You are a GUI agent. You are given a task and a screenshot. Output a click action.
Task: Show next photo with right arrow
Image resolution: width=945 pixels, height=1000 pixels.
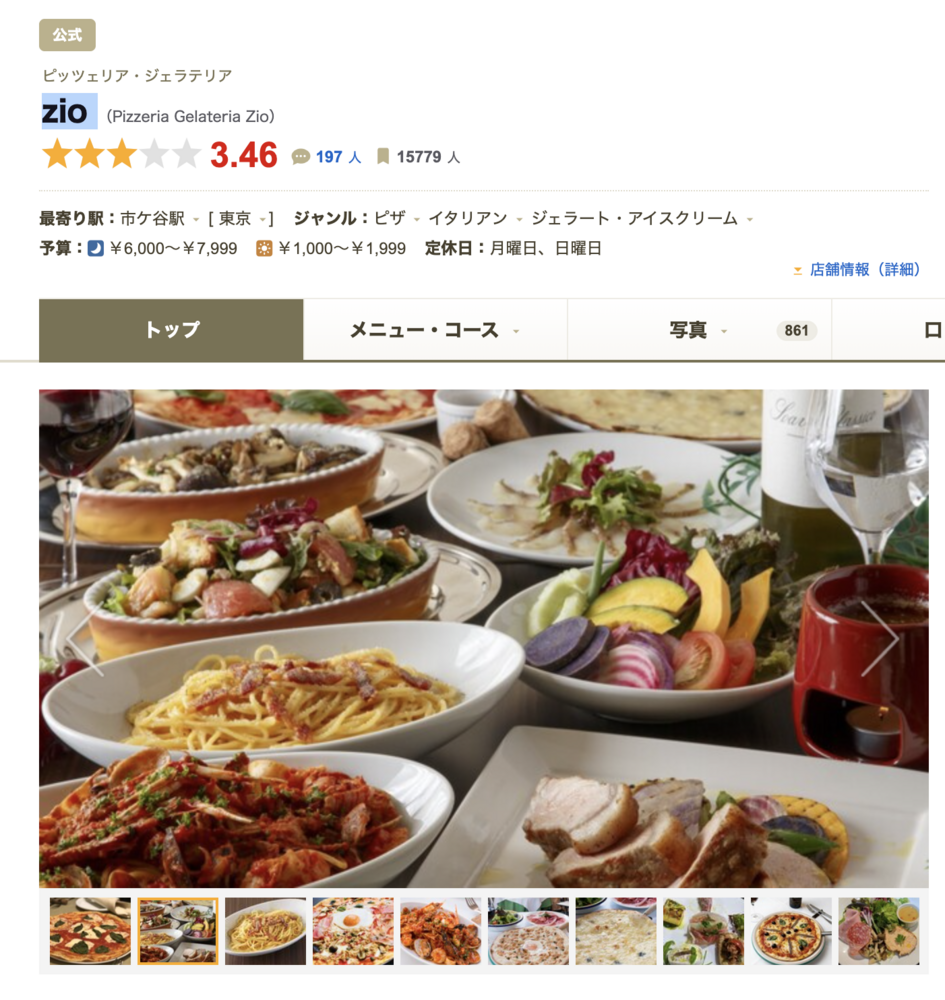[x=881, y=638]
